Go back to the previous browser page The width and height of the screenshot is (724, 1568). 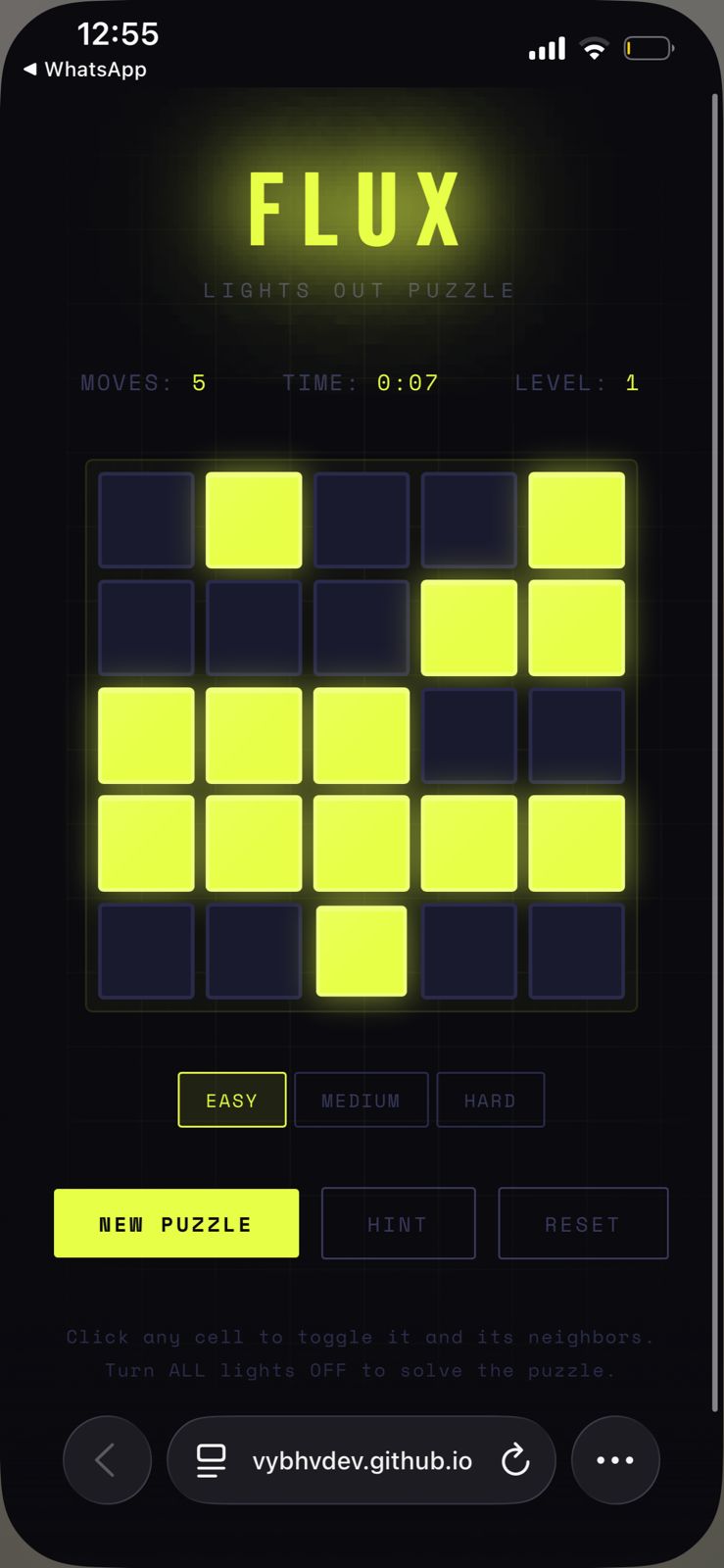pyautogui.click(x=107, y=1459)
